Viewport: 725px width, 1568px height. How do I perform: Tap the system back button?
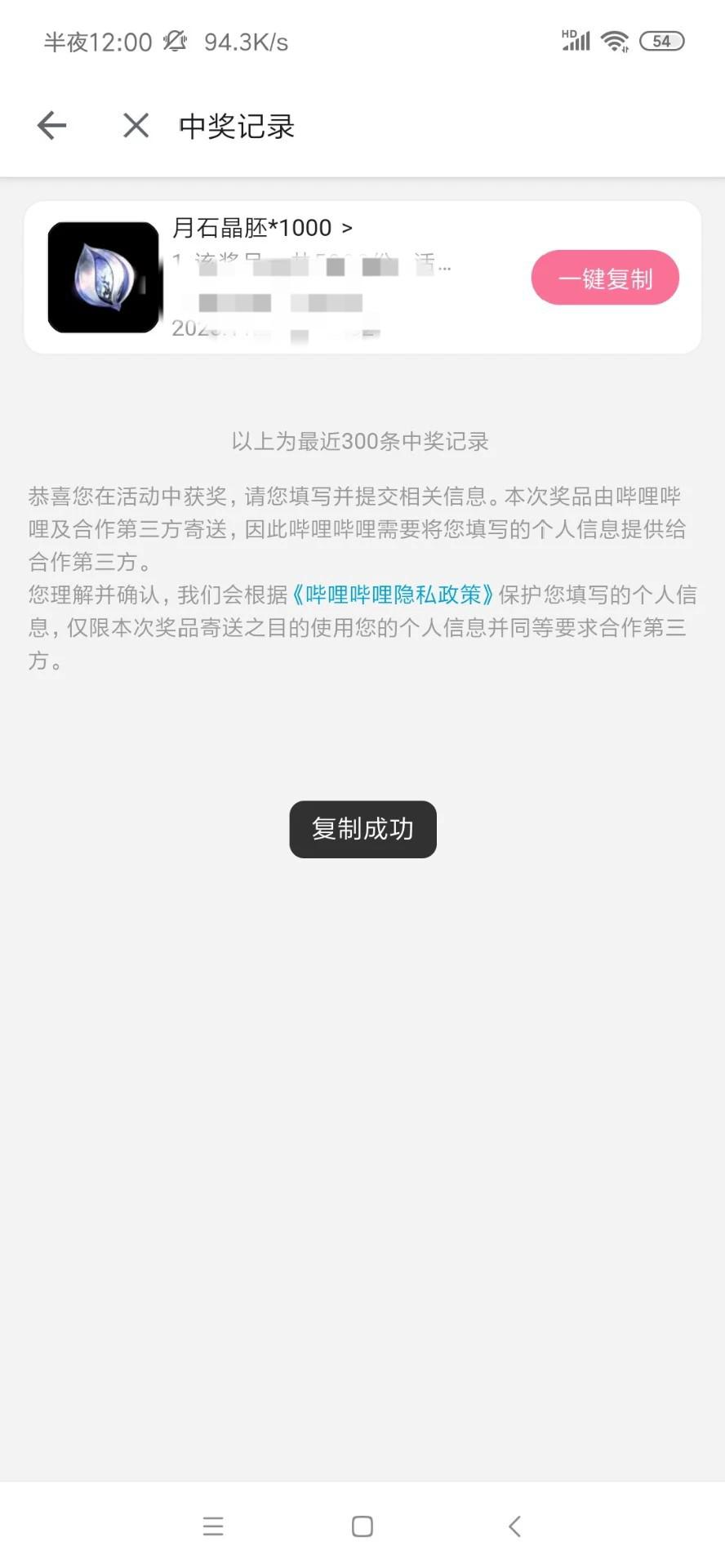514,1526
